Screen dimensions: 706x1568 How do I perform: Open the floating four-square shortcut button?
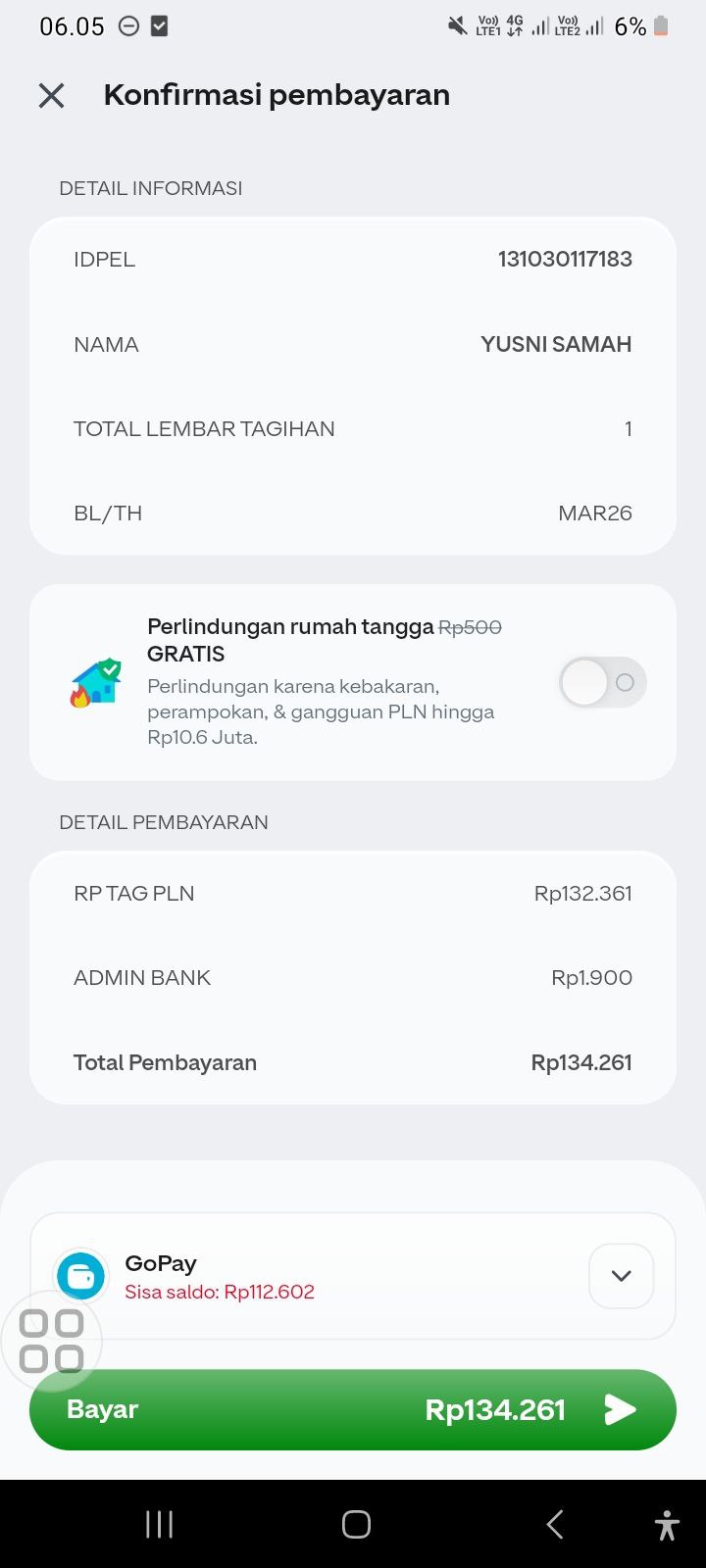point(52,1341)
